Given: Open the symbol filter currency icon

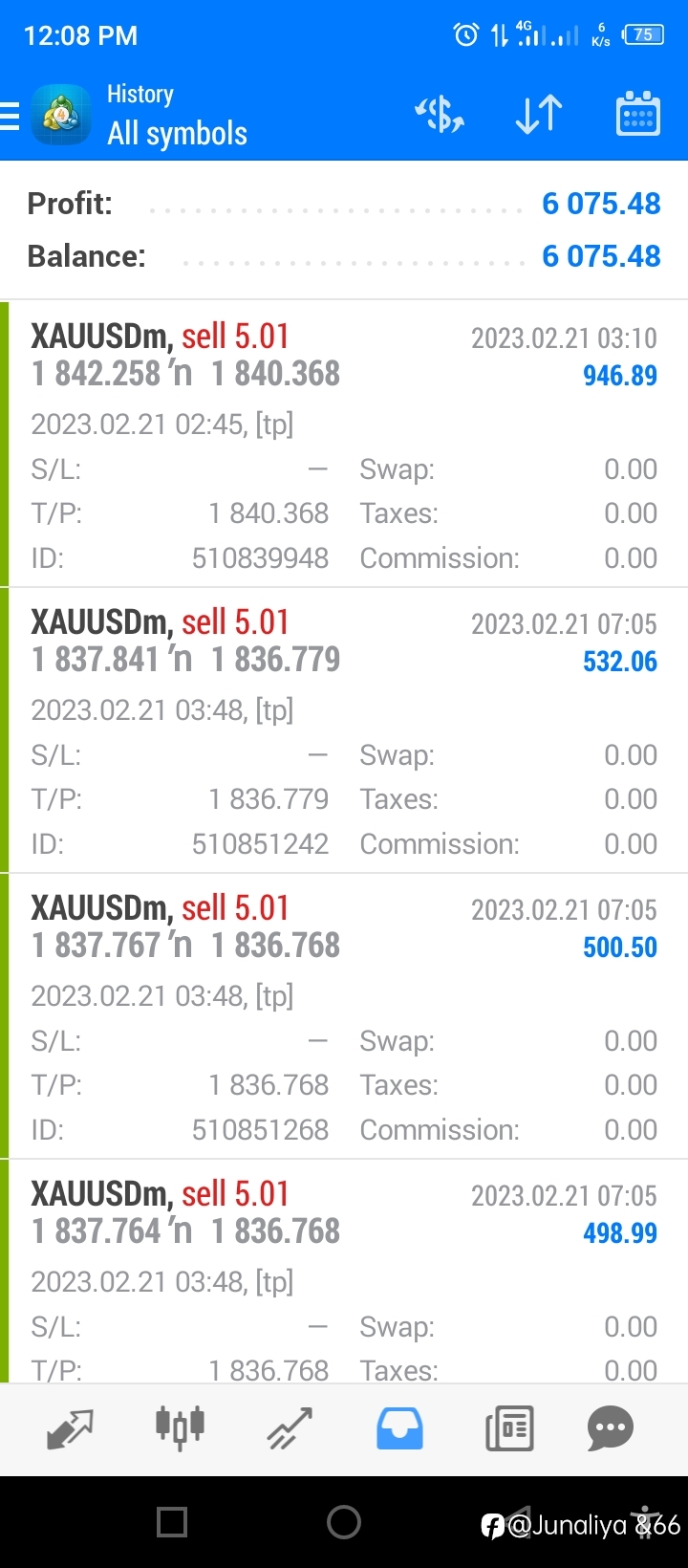Looking at the screenshot, I should click(x=440, y=115).
